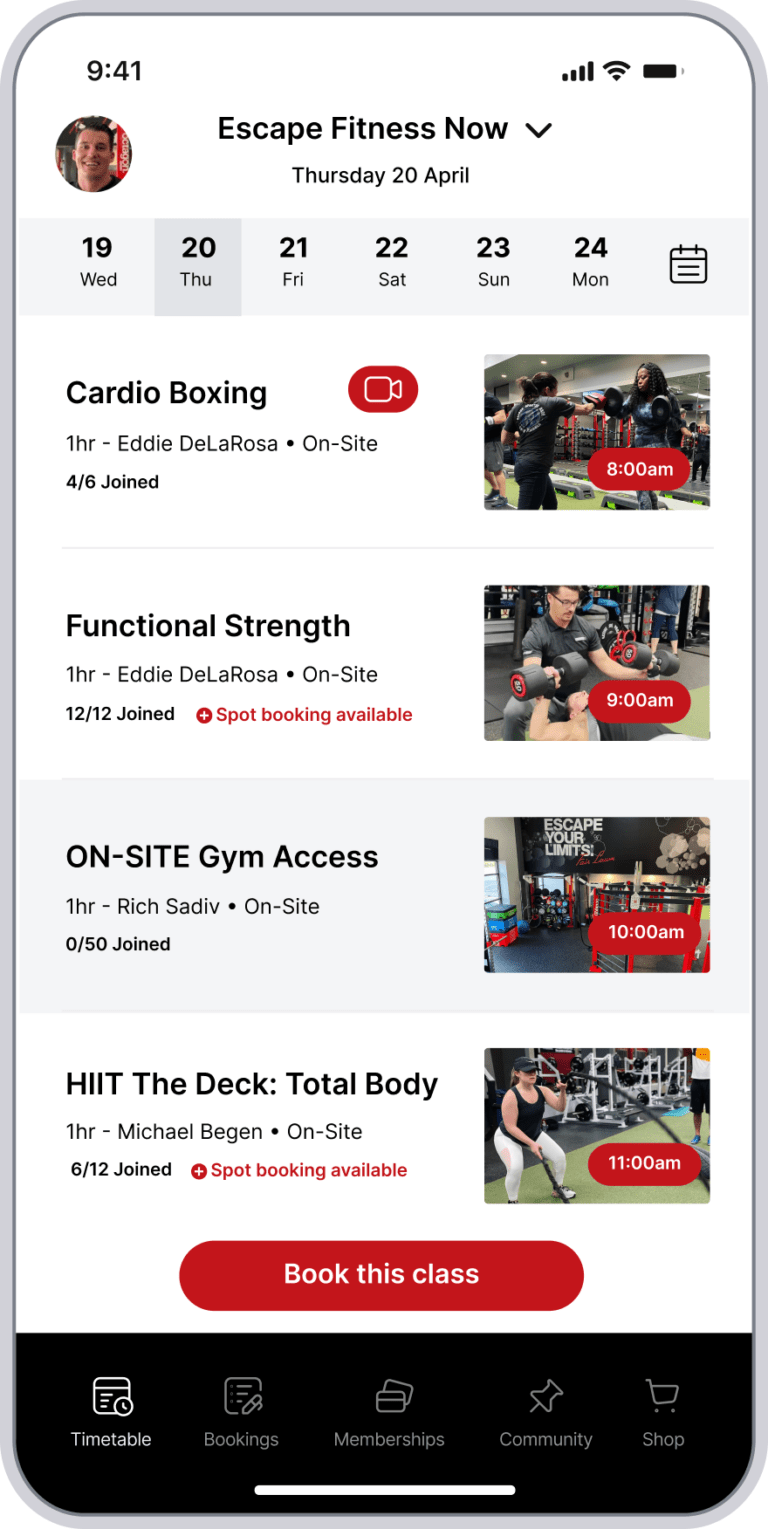
Task: Tap the video camera icon on Cardio Boxing
Action: (383, 390)
